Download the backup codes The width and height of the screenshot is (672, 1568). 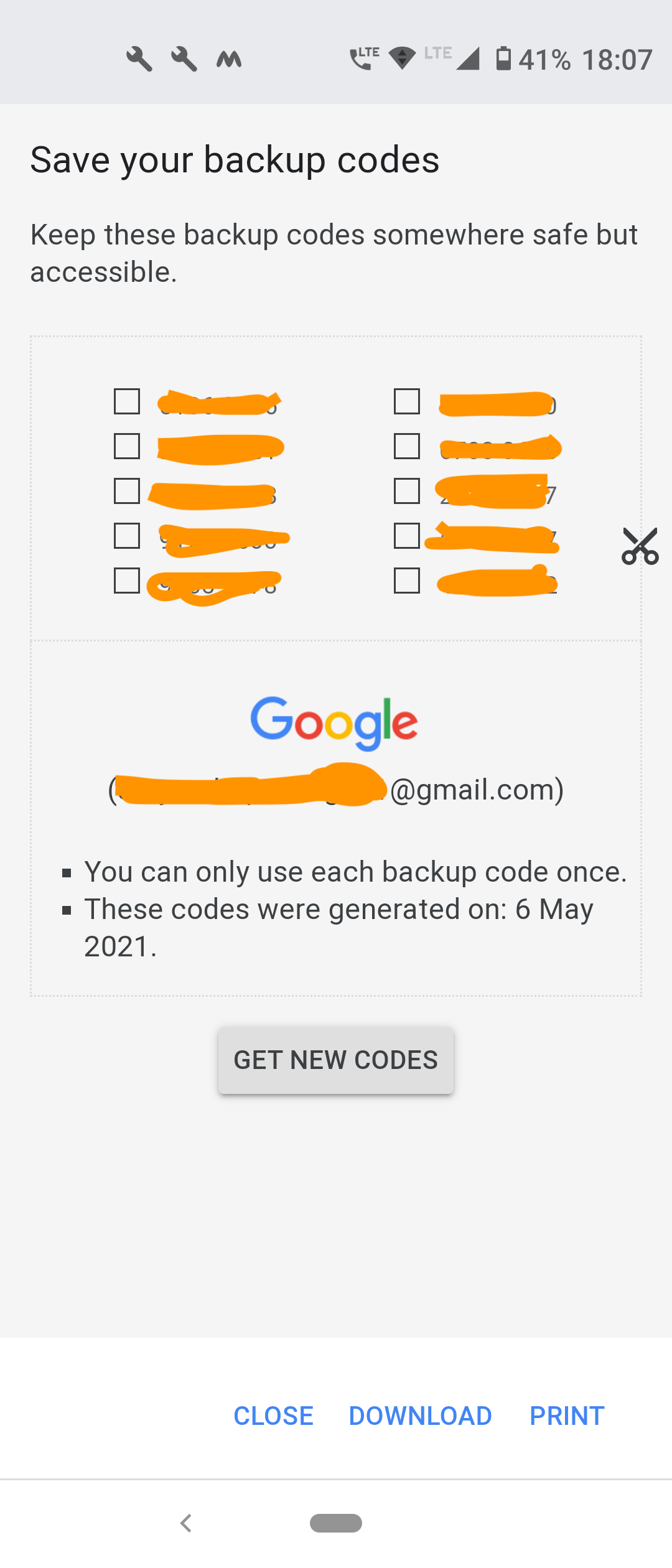pos(420,1416)
